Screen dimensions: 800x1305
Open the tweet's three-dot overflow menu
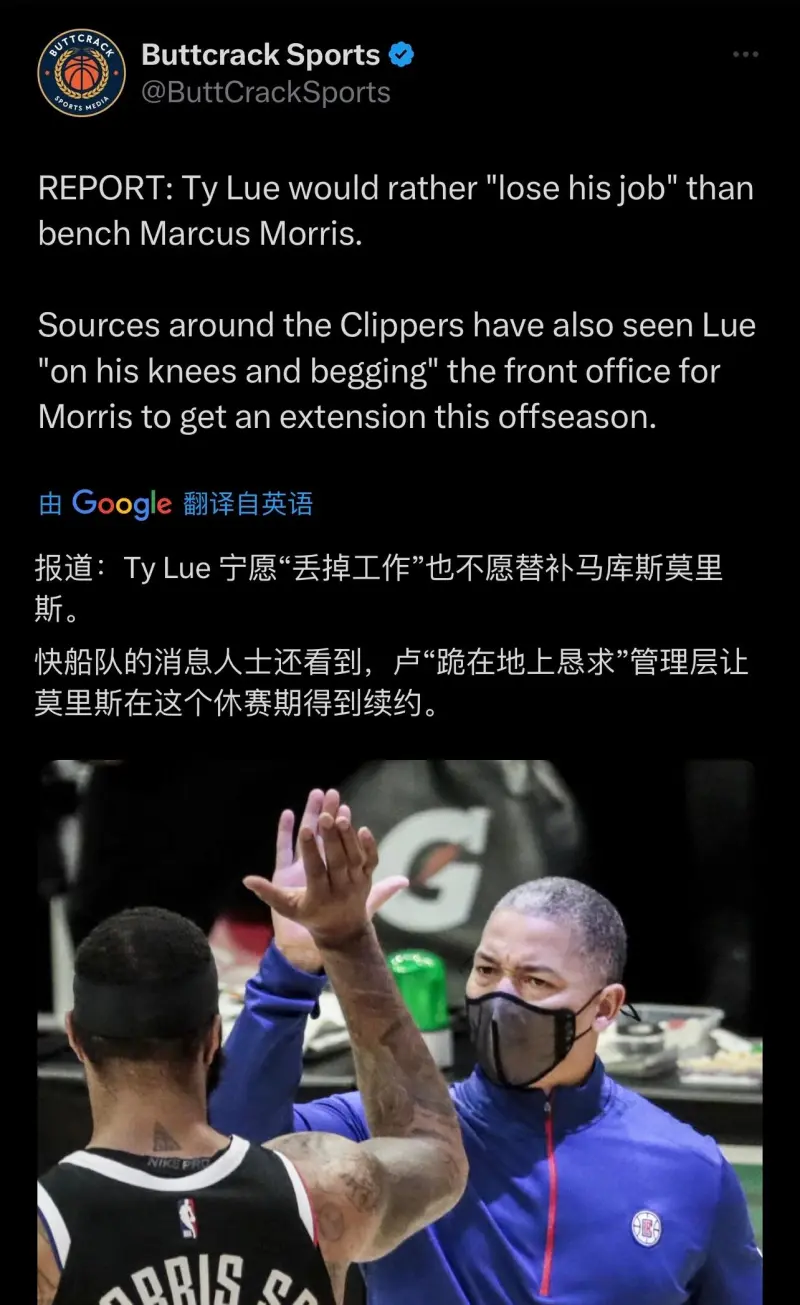click(745, 54)
